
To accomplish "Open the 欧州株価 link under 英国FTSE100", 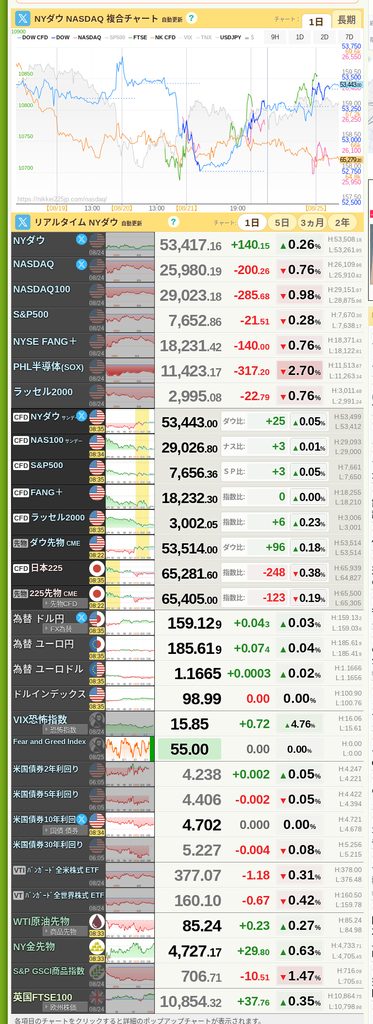I will pos(65,1008).
